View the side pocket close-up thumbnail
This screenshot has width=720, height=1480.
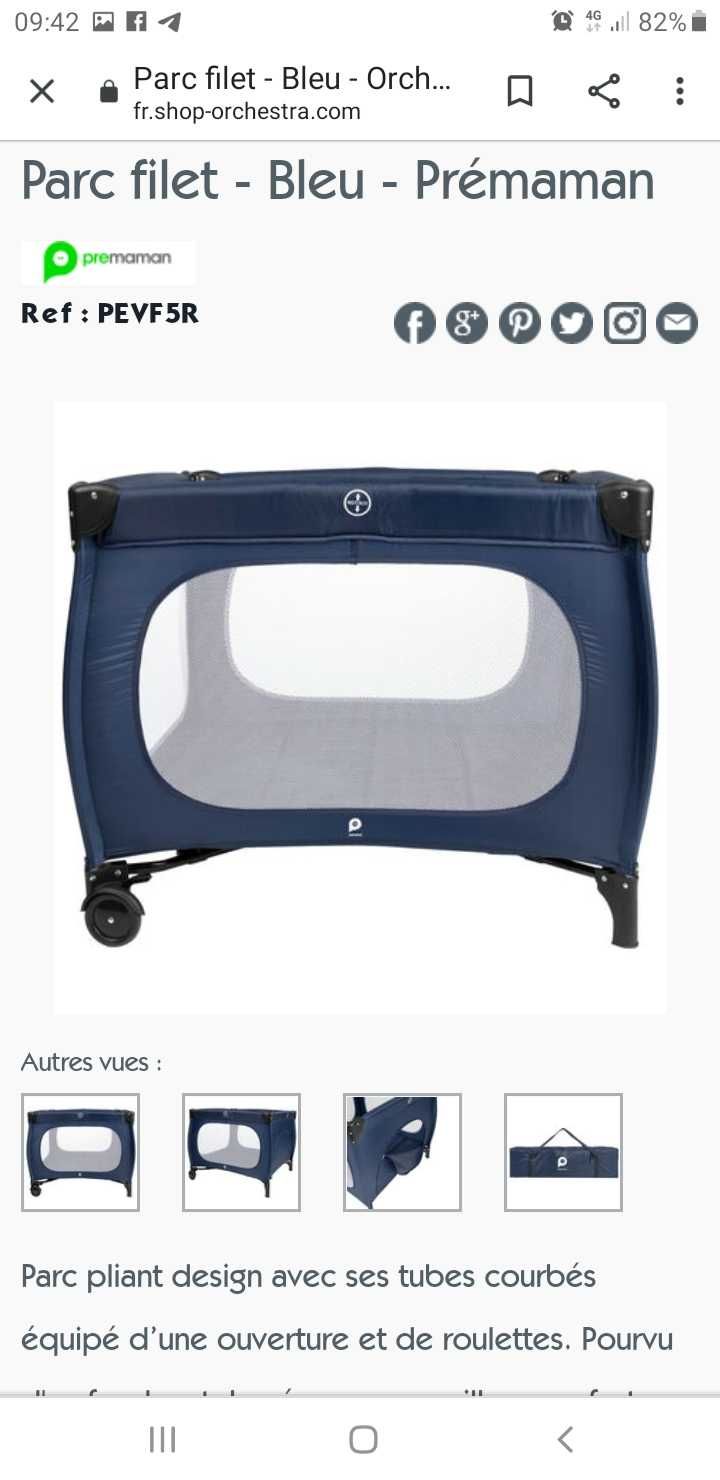click(x=402, y=1152)
